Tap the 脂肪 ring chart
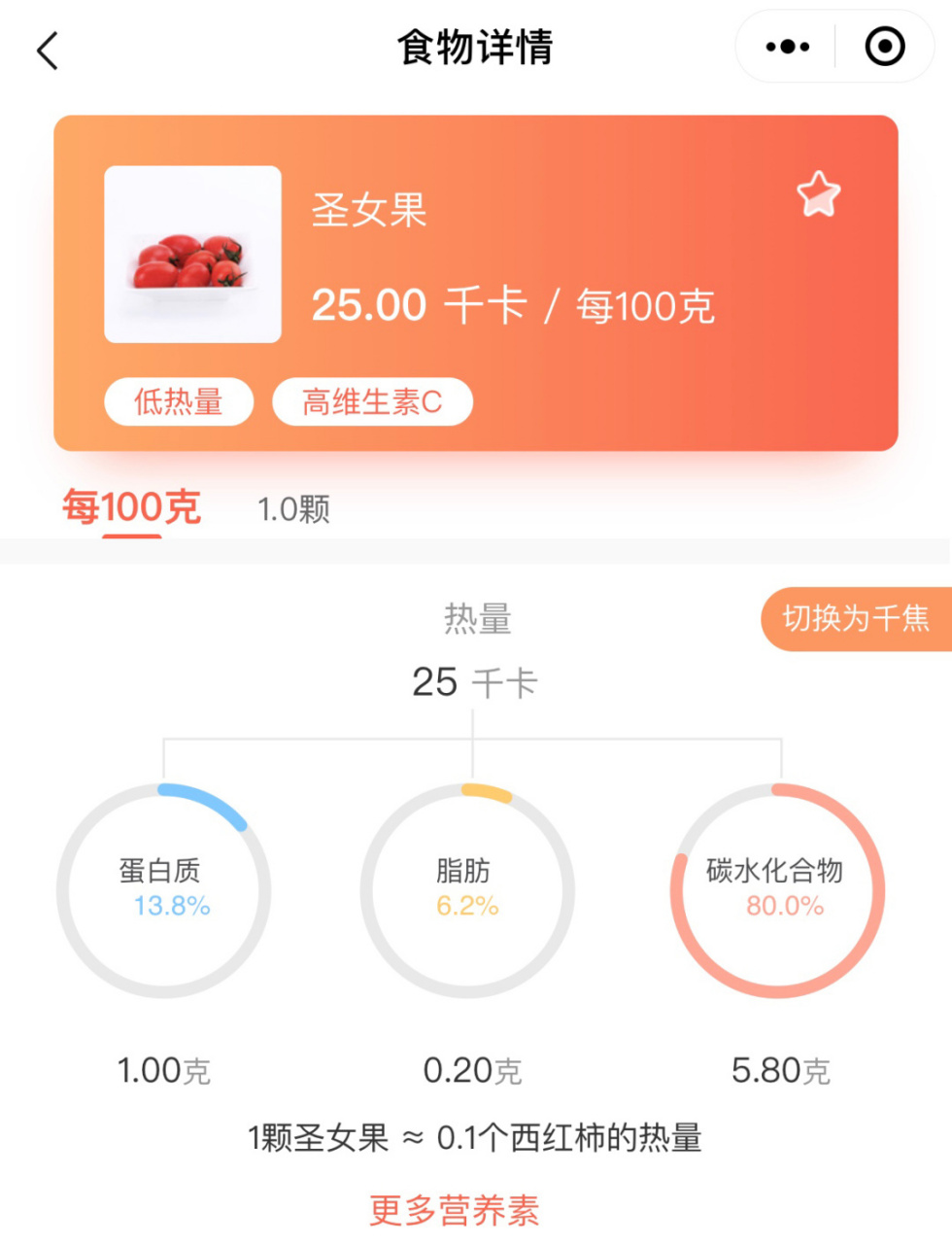 [x=472, y=889]
